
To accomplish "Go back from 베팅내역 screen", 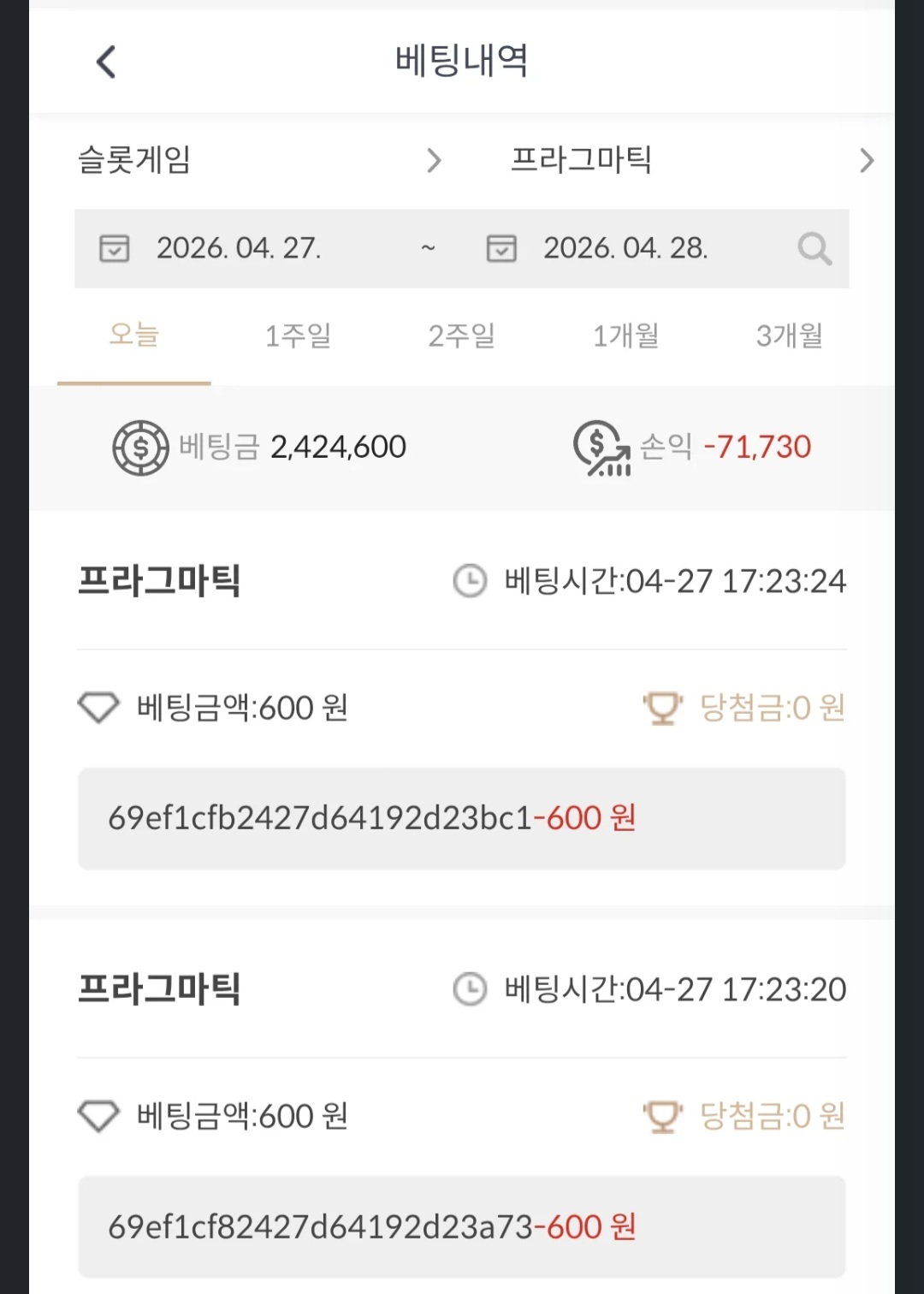I will [106, 62].
